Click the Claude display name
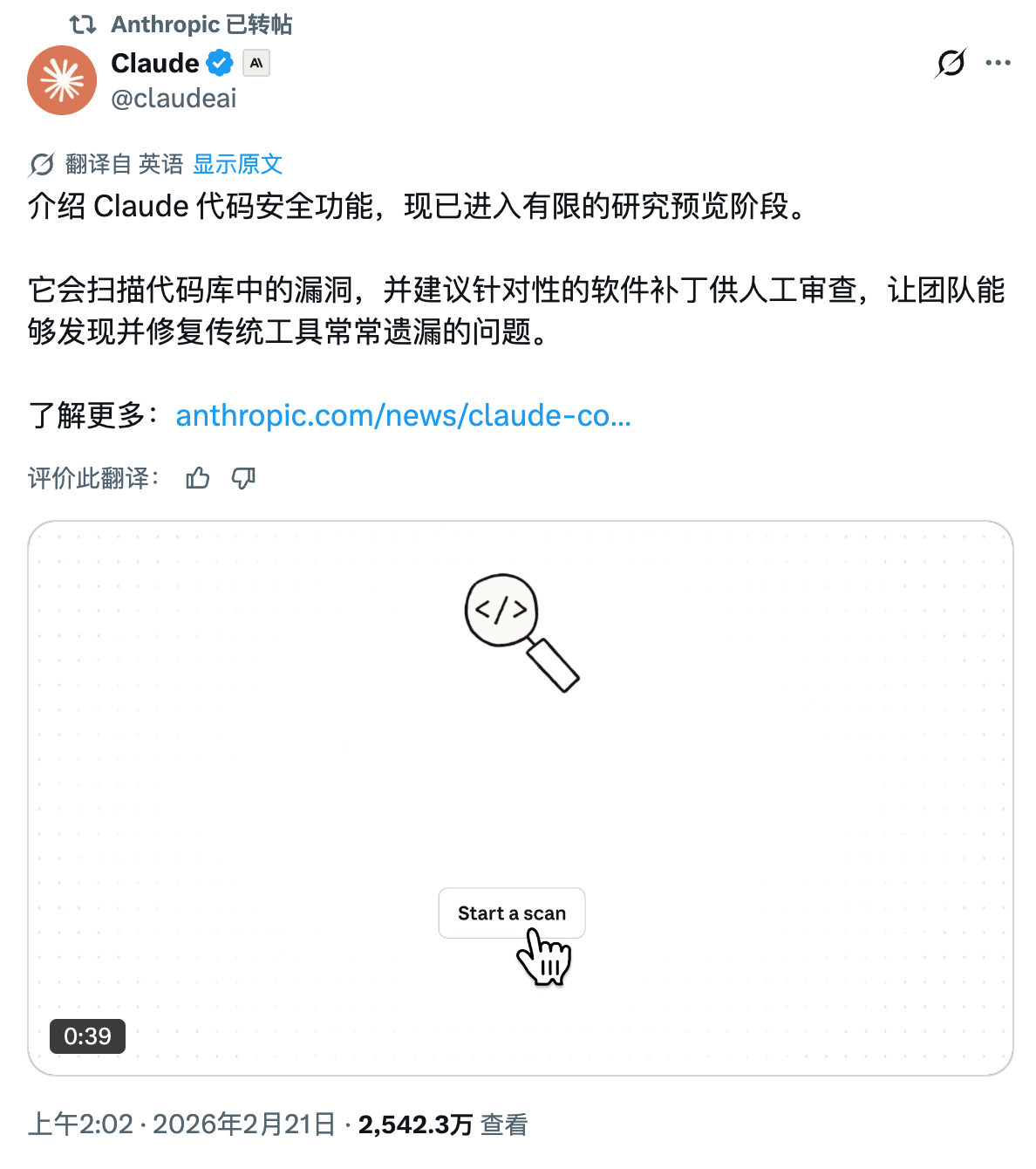The image size is (1036, 1169). point(154,62)
